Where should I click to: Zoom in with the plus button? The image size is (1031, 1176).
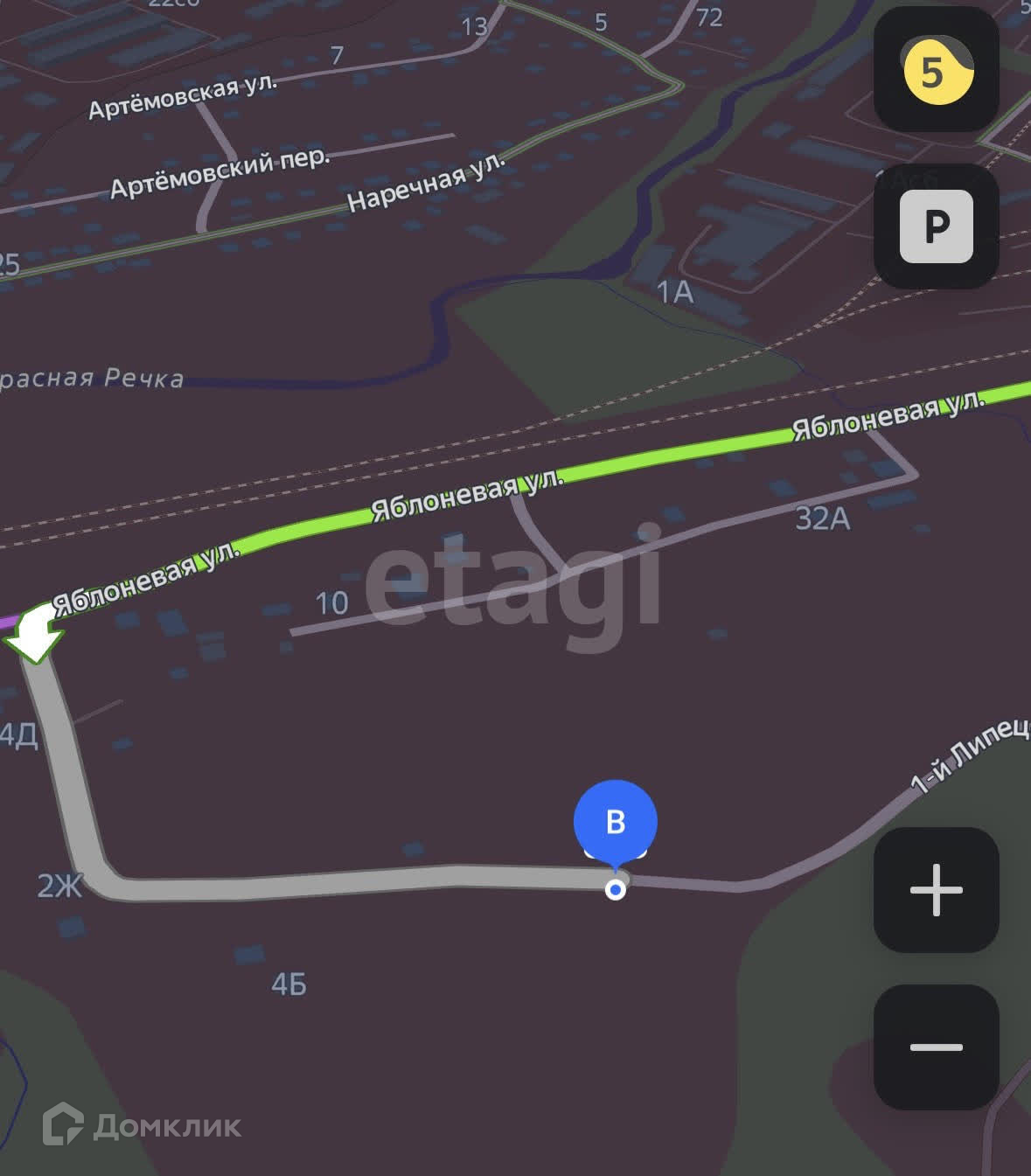(x=936, y=890)
